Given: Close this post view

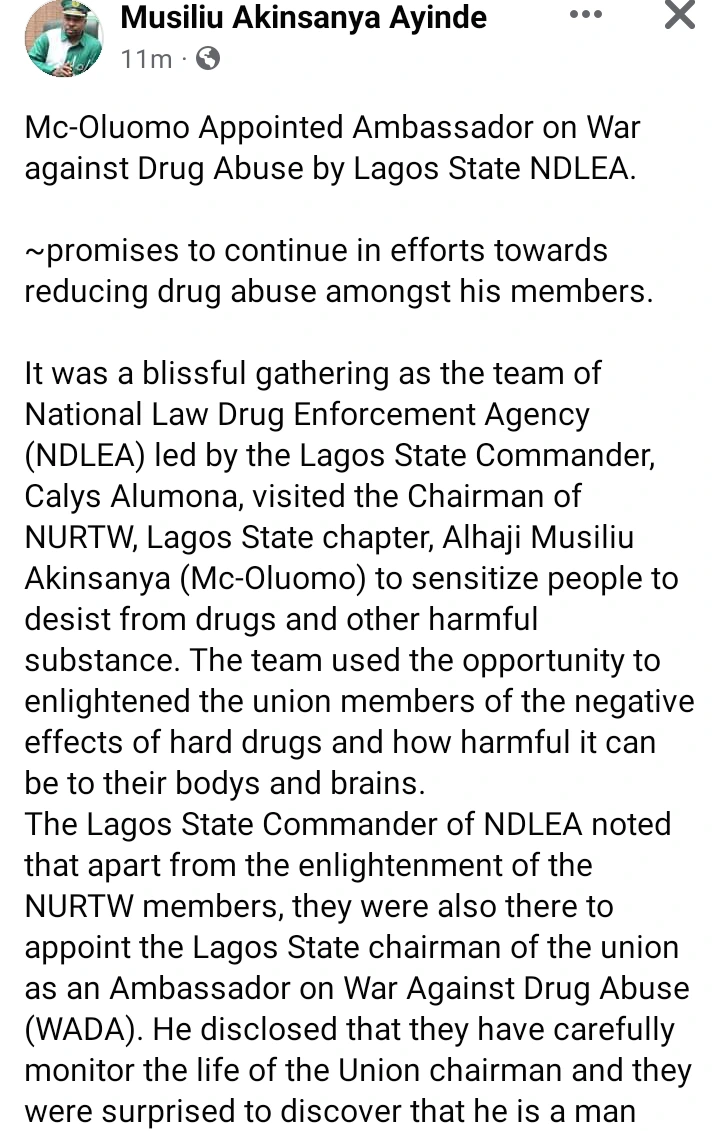Looking at the screenshot, I should pos(680,15).
